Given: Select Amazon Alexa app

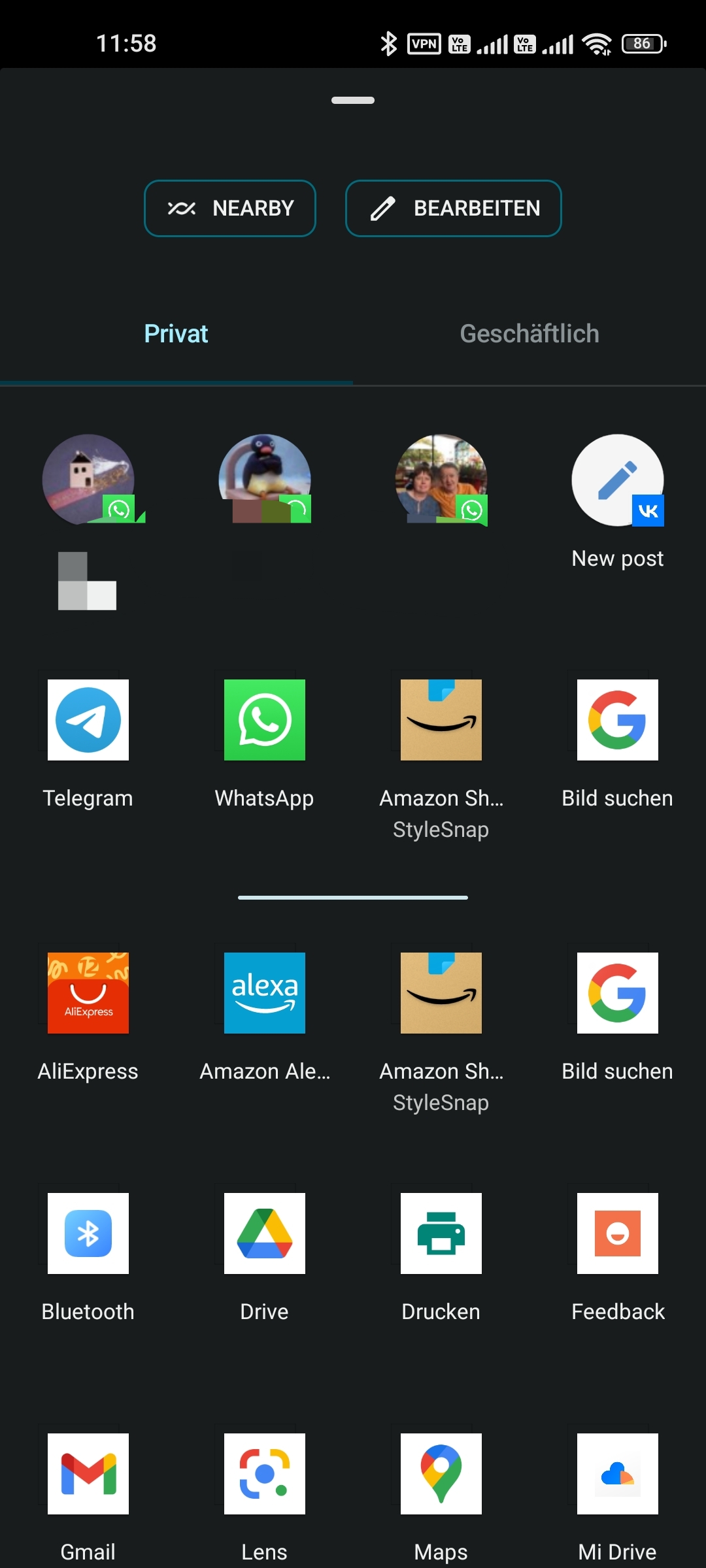Looking at the screenshot, I should tap(265, 1017).
